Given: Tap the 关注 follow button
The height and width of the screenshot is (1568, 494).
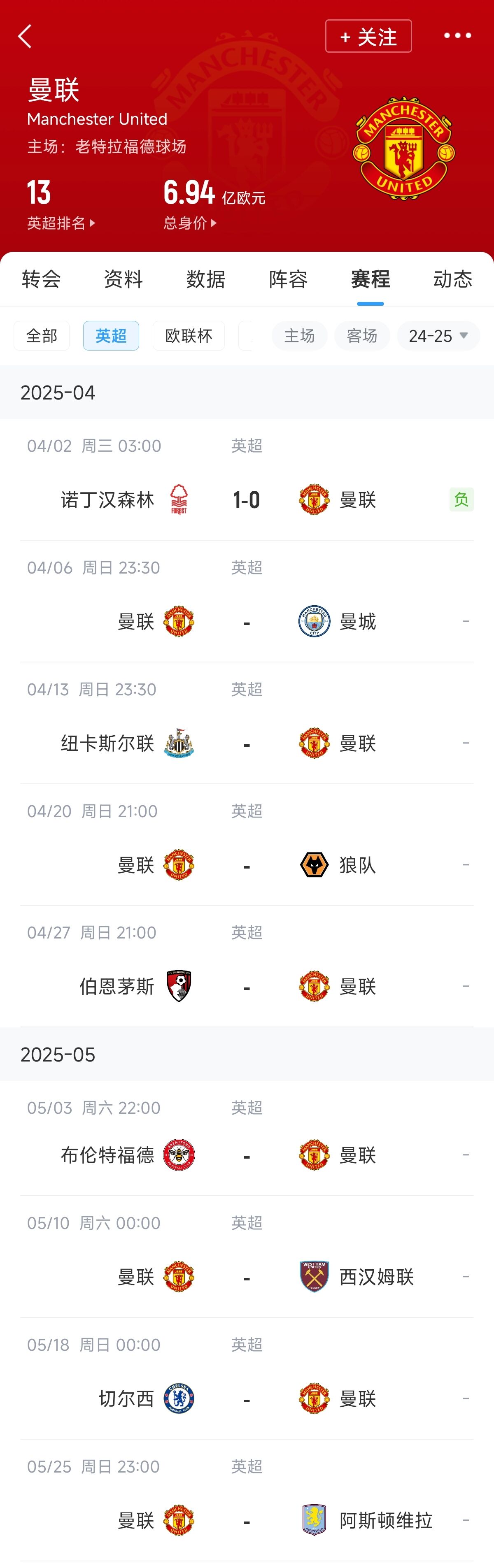Looking at the screenshot, I should 368,37.
